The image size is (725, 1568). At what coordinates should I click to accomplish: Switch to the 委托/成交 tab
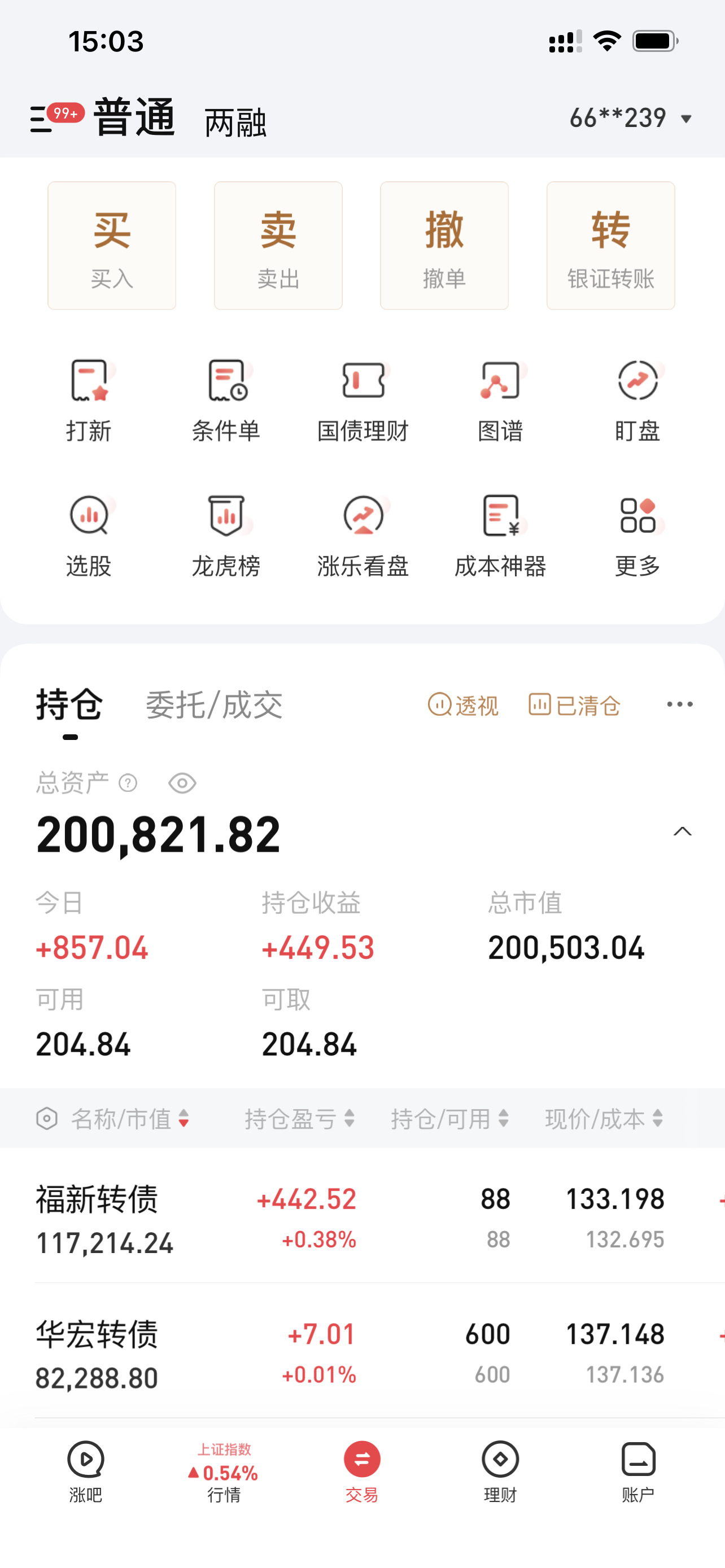214,706
